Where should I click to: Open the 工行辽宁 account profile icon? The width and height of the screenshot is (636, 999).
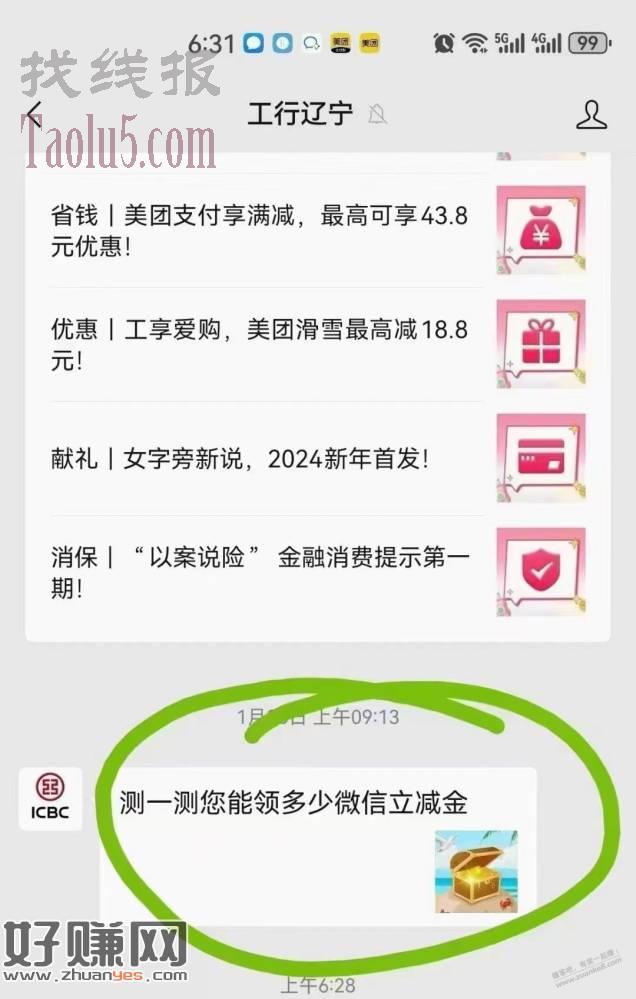(x=591, y=115)
